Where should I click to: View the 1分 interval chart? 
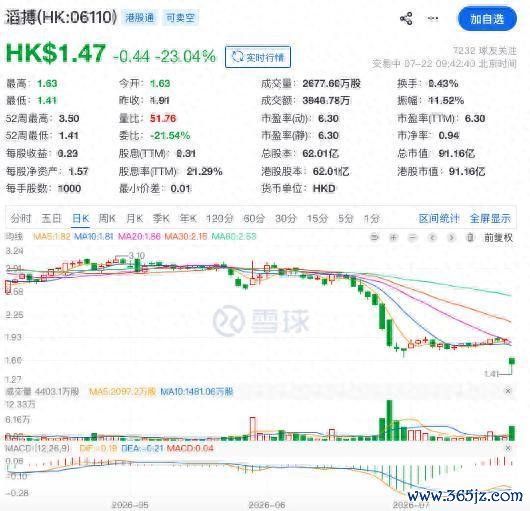coord(371,218)
